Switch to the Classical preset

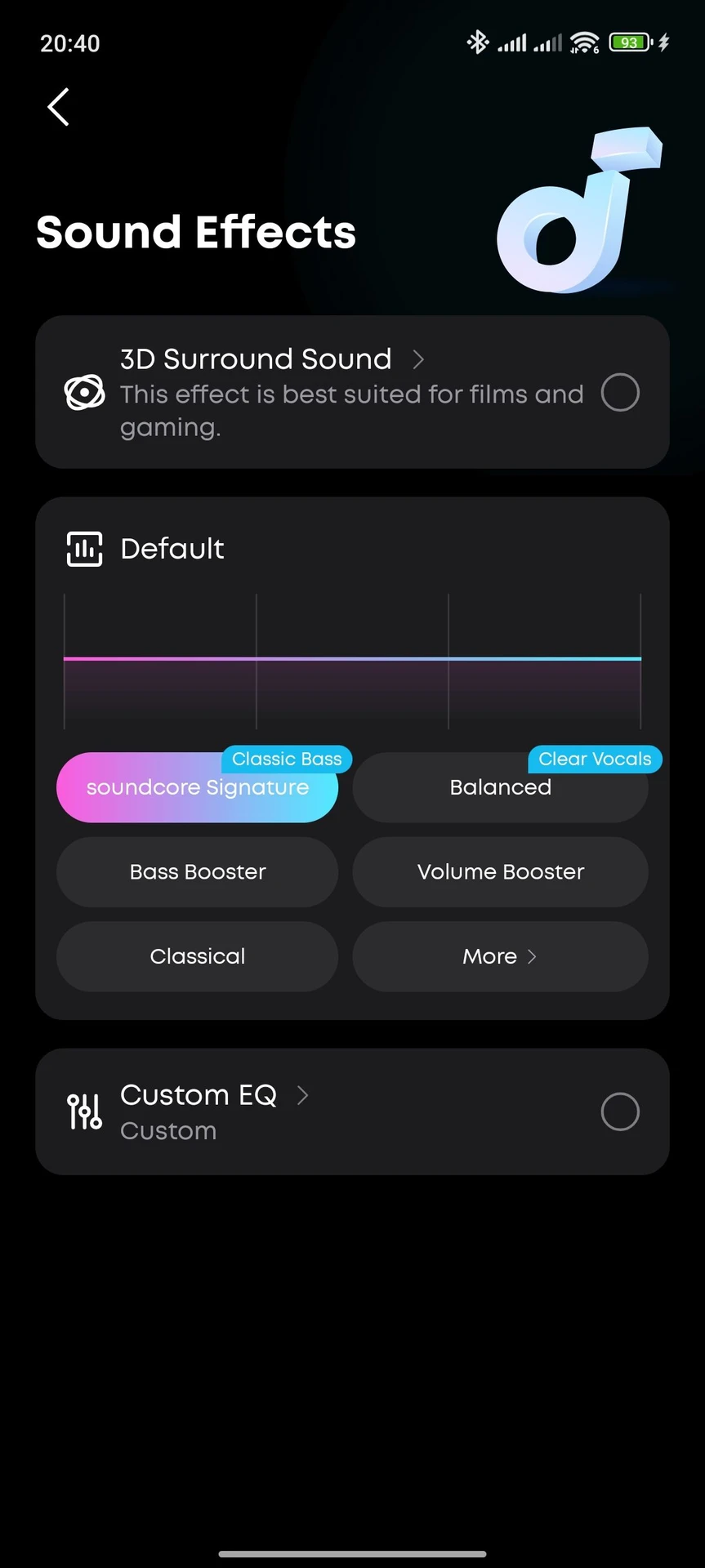(x=197, y=956)
